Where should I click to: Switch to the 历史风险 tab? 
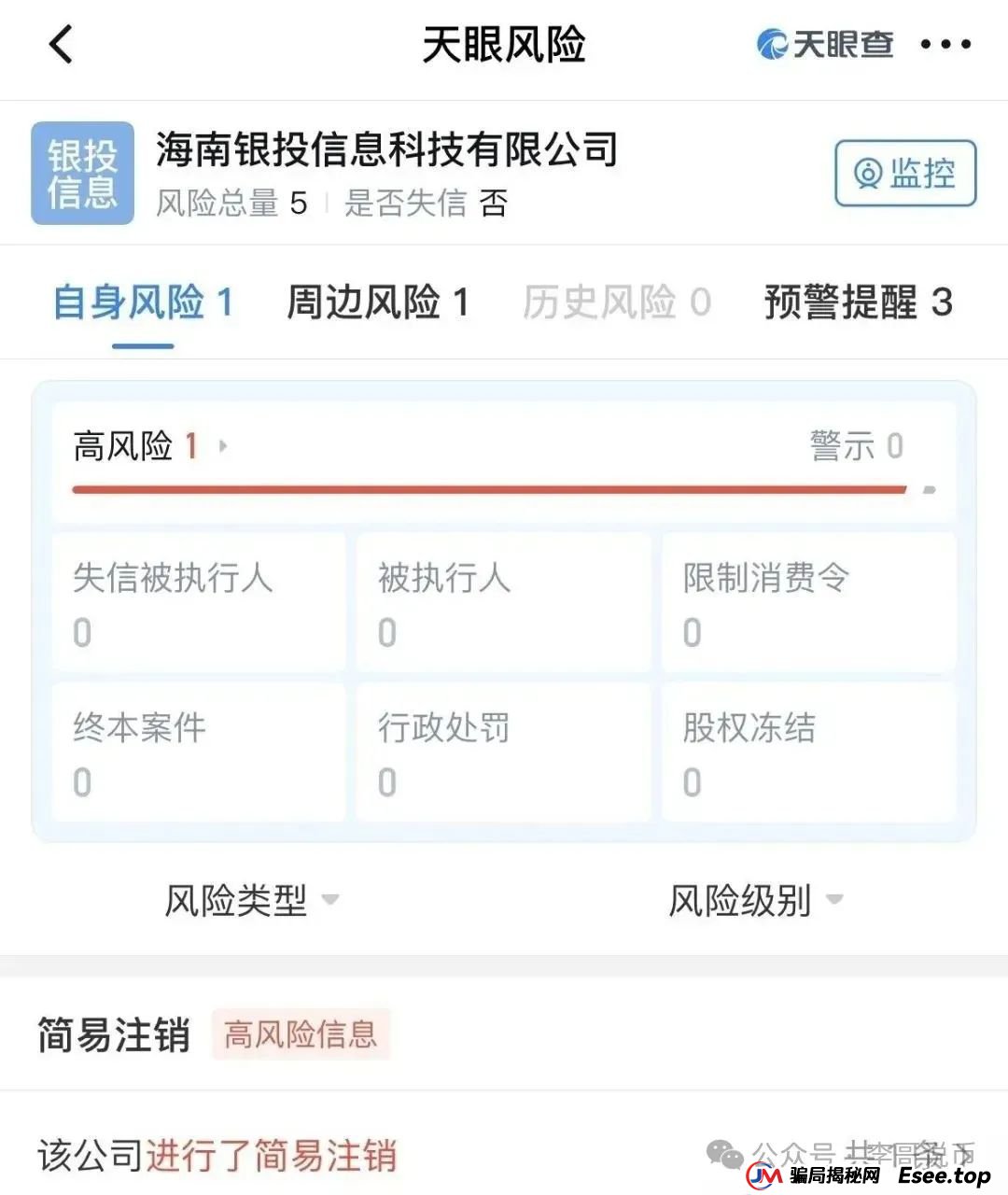pyautogui.click(x=616, y=302)
